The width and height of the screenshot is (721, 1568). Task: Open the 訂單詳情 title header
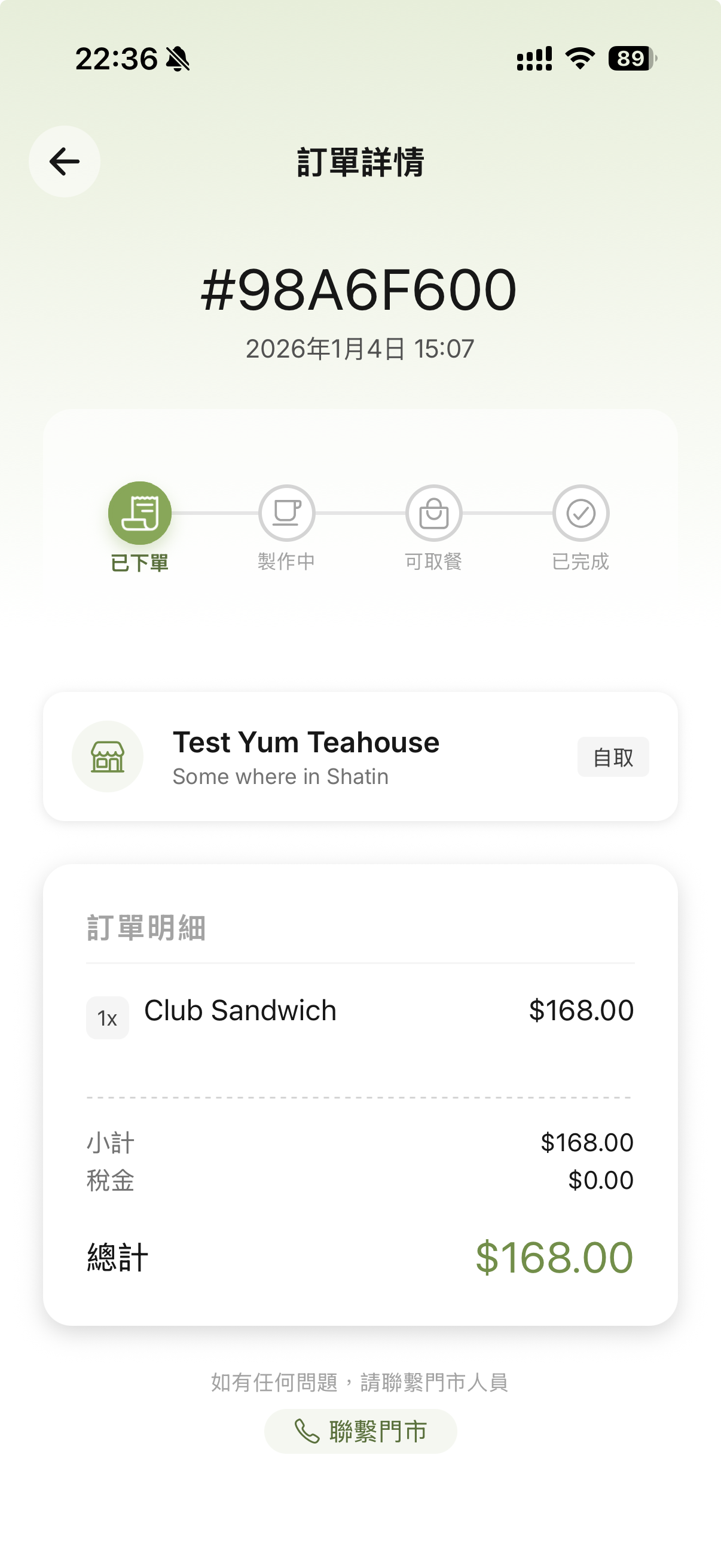coord(360,163)
